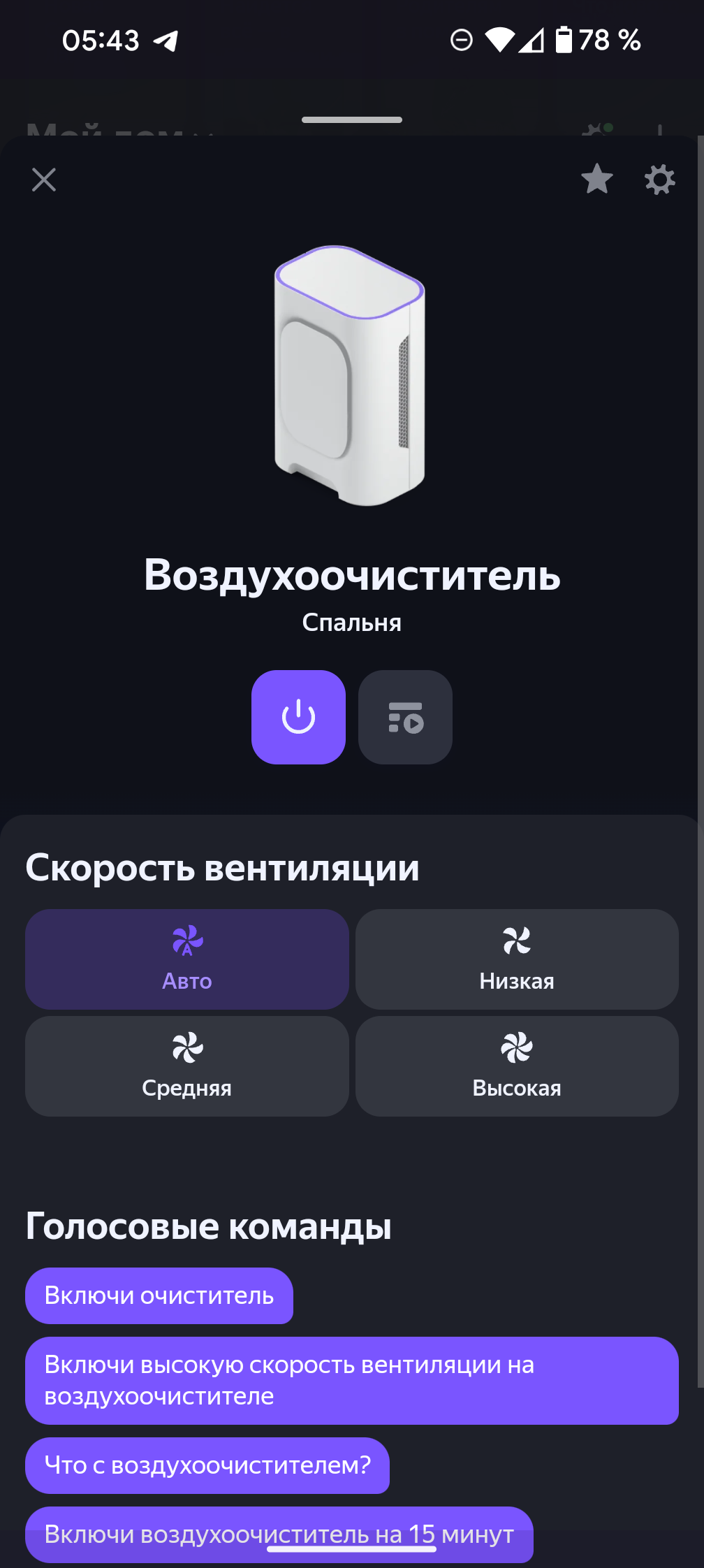The height and width of the screenshot is (1568, 704).
Task: Close the air purifier panel
Action: tap(44, 180)
